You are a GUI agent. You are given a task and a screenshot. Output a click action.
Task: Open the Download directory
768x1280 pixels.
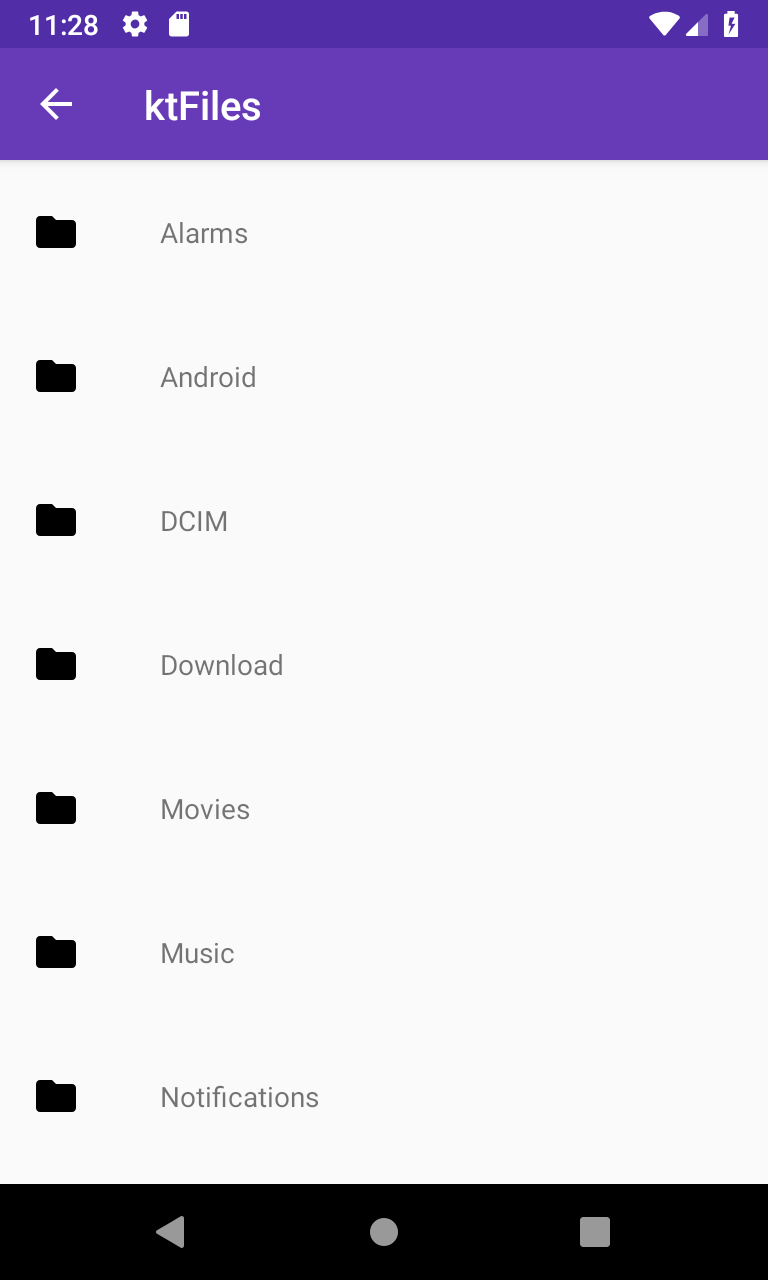(221, 664)
